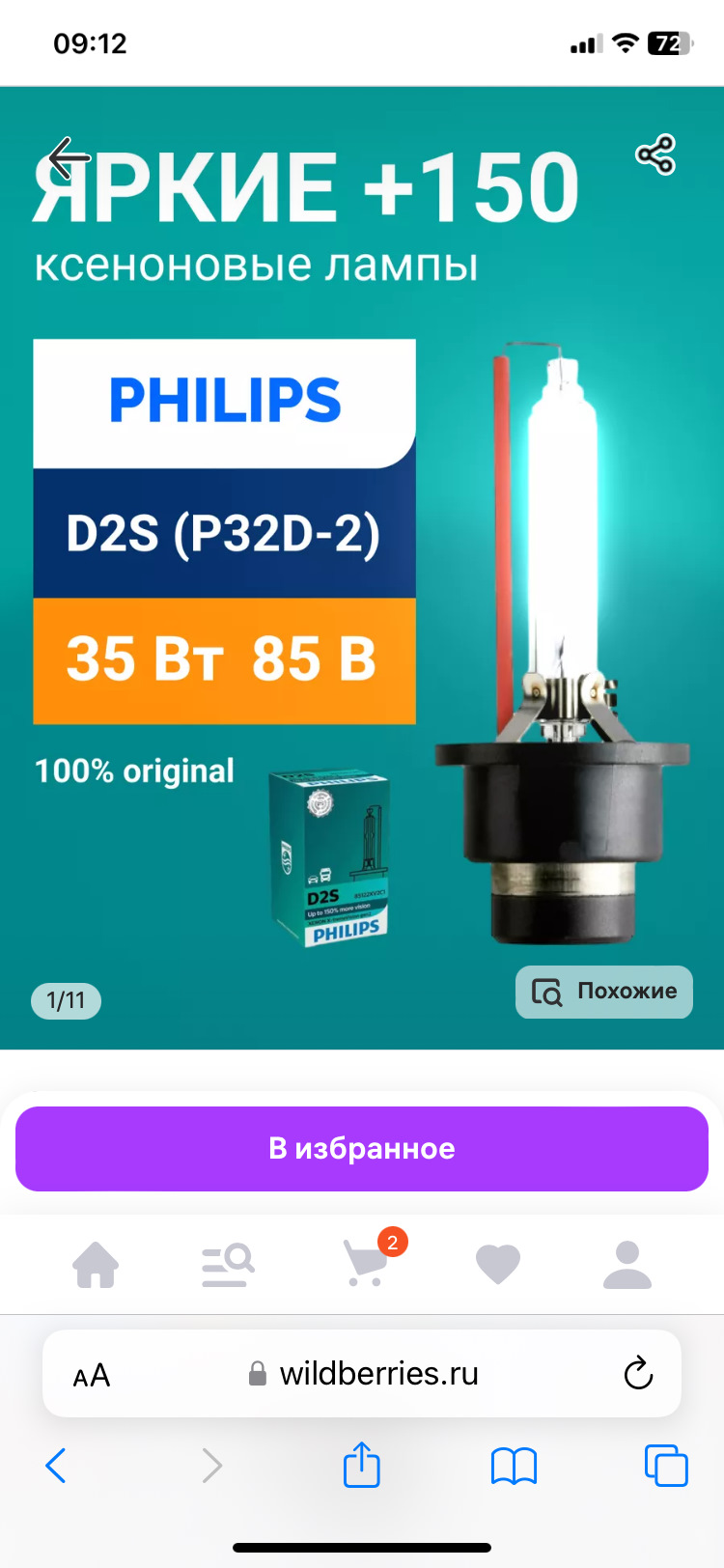
Task: Add the lamp to favorites with В избранное
Action: (362, 1148)
